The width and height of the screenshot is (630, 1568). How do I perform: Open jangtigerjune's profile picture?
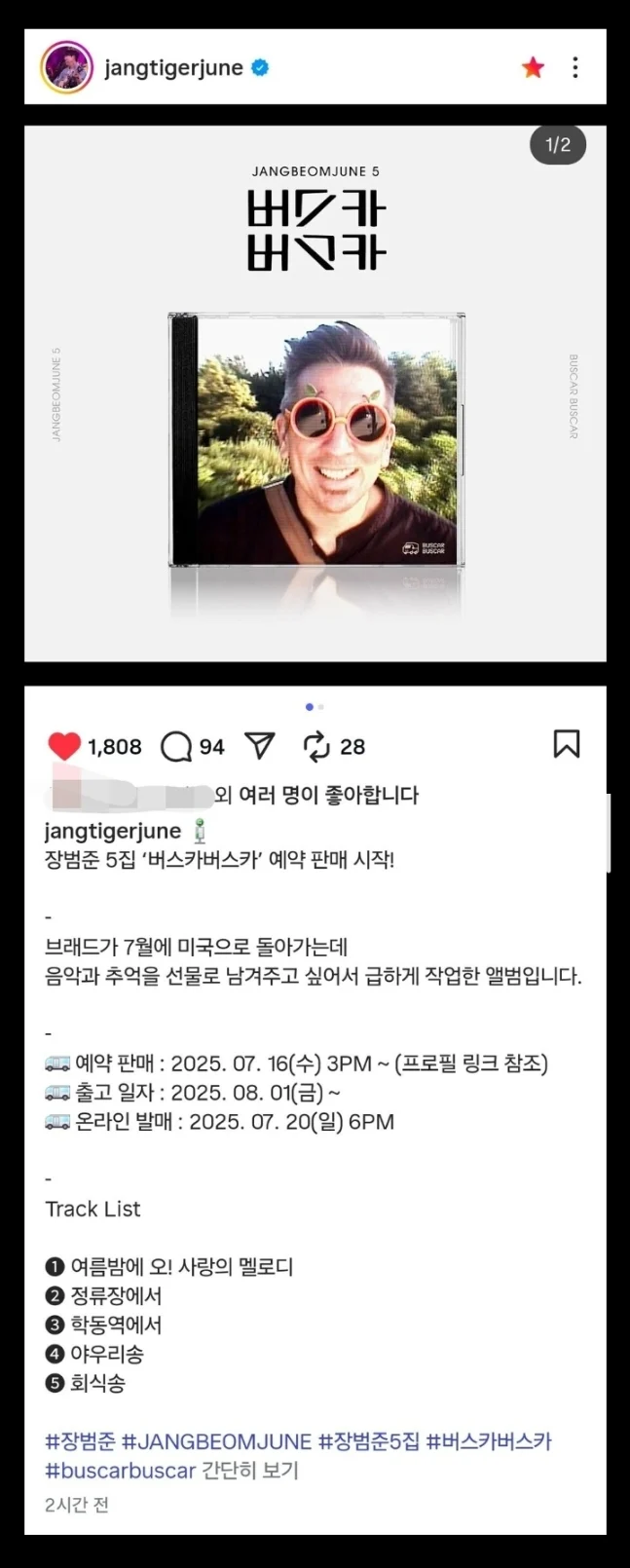tap(66, 68)
